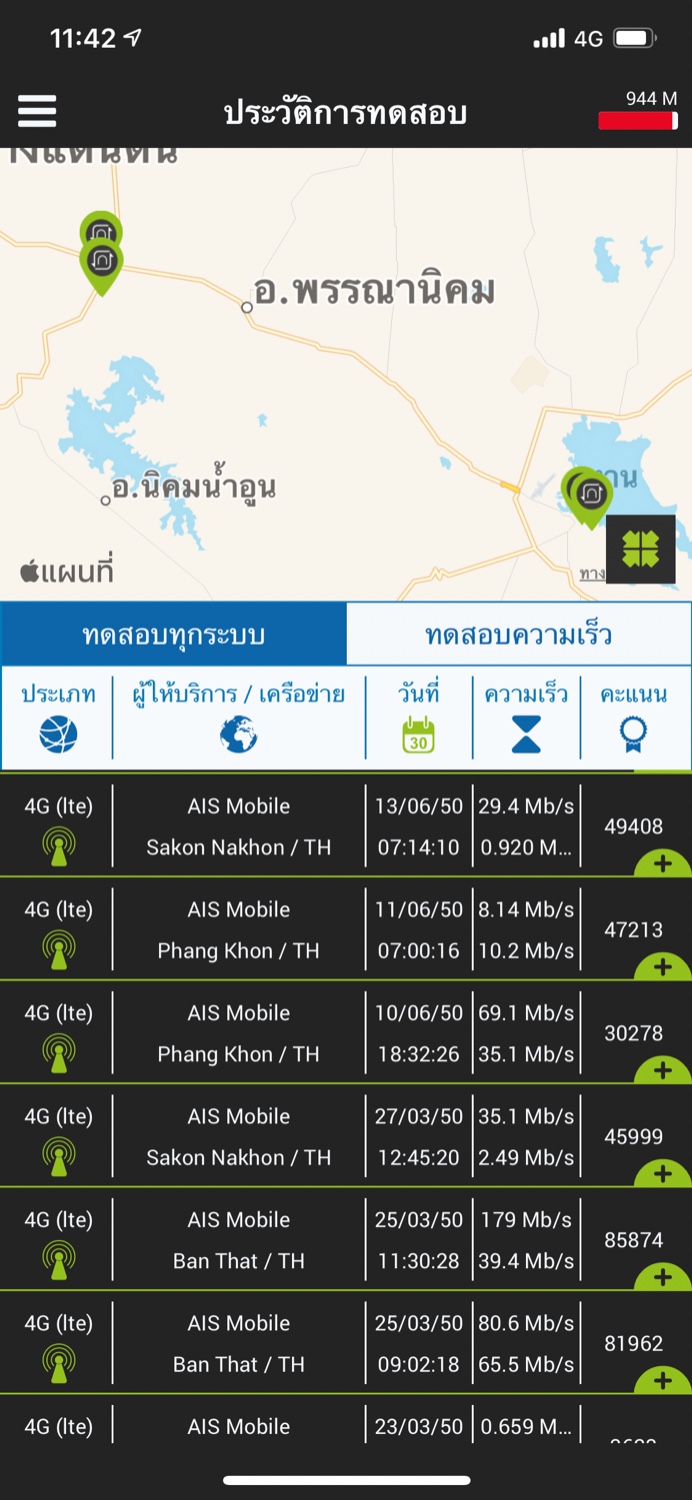
Task: Tap the green clover map button
Action: 641,549
